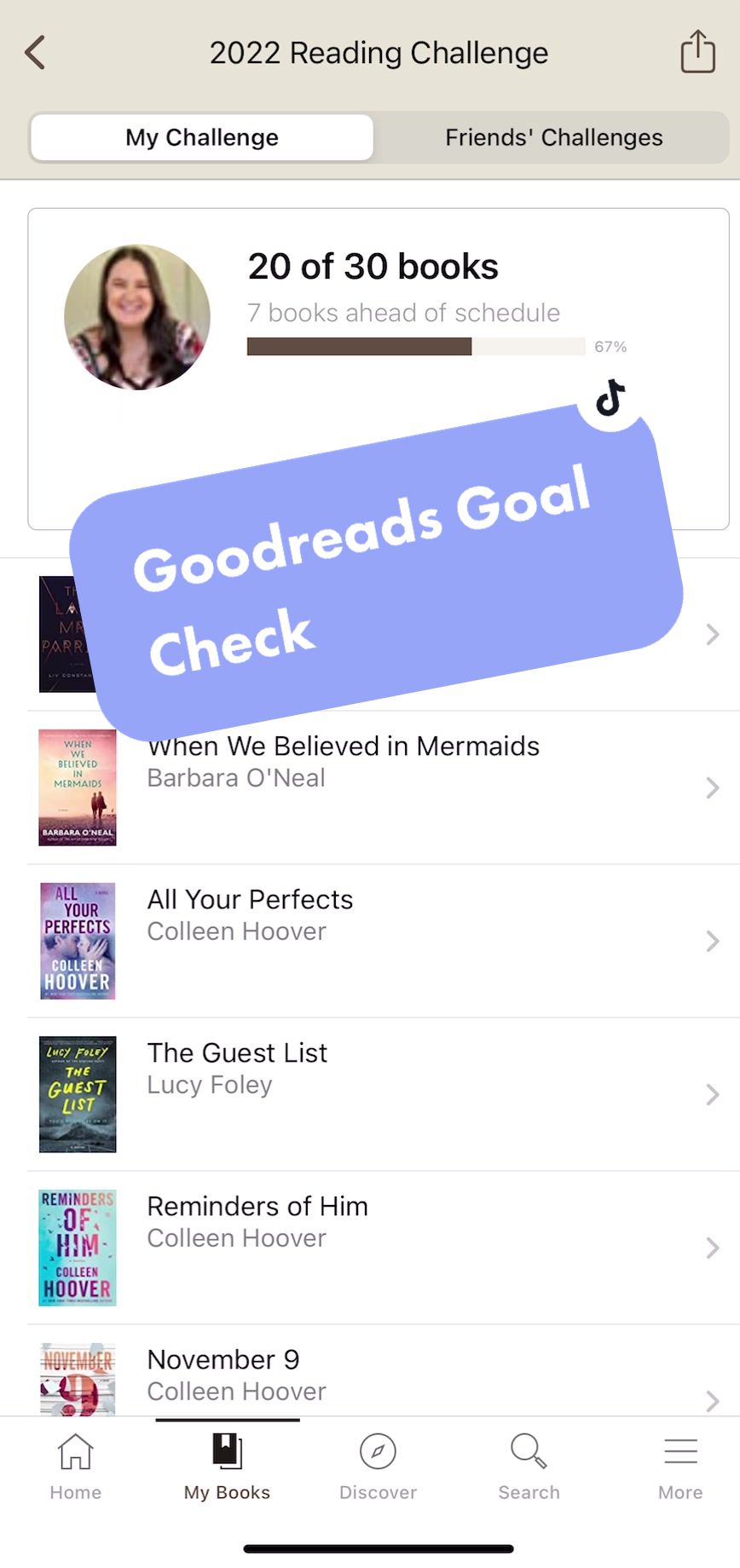Open When We Believed in Mermaids
Viewport: 740px width, 1568px height.
(375, 787)
